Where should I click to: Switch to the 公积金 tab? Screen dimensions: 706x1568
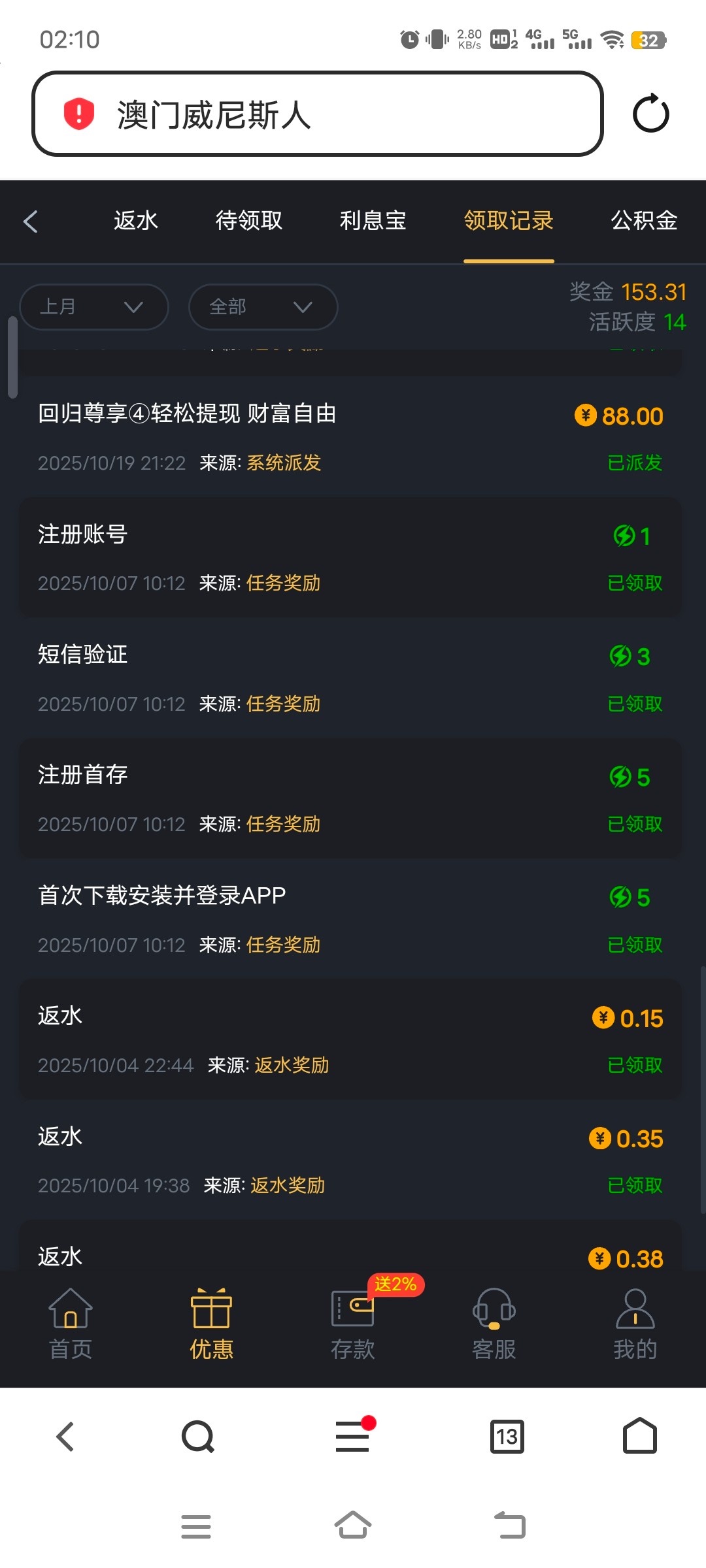point(644,221)
